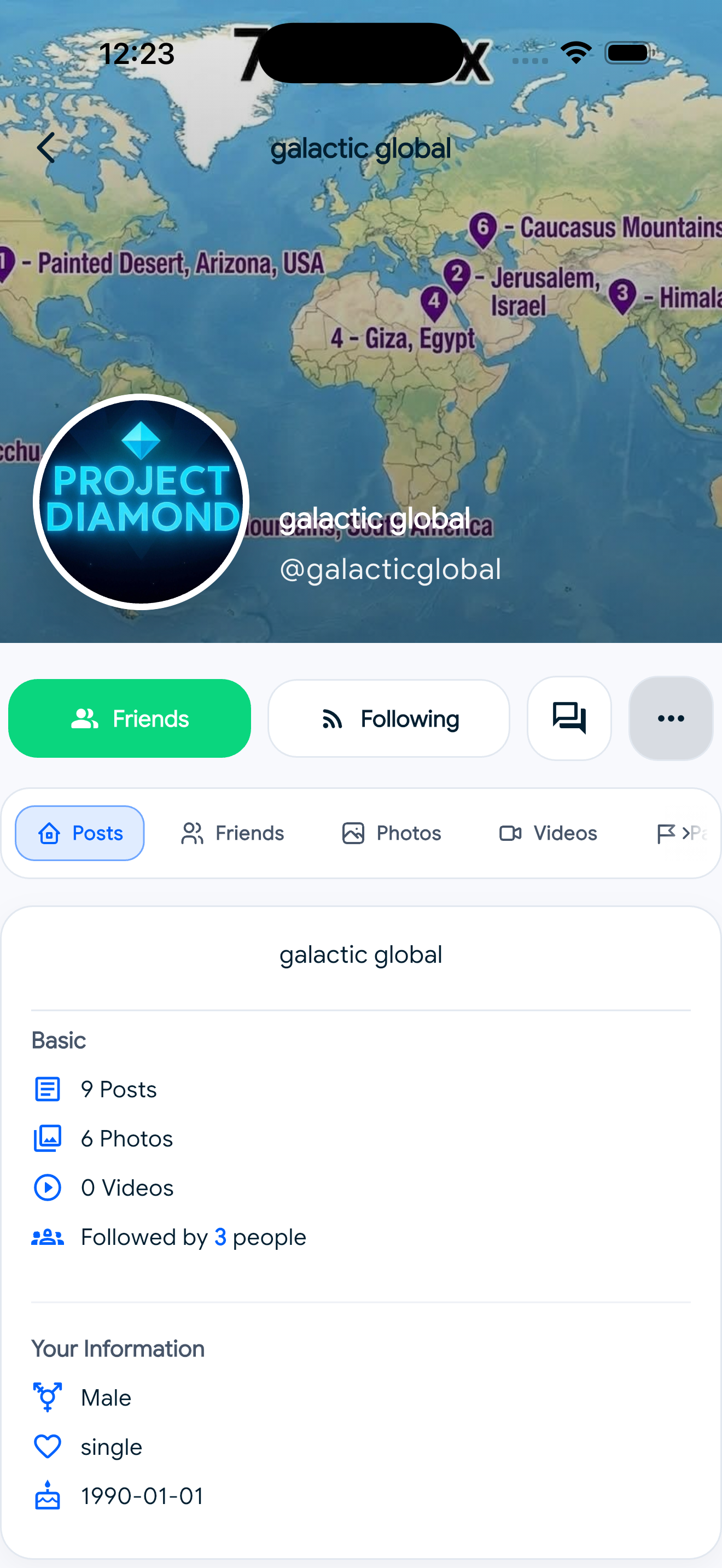Open the chat message icon
This screenshot has width=722, height=1568.
click(569, 718)
